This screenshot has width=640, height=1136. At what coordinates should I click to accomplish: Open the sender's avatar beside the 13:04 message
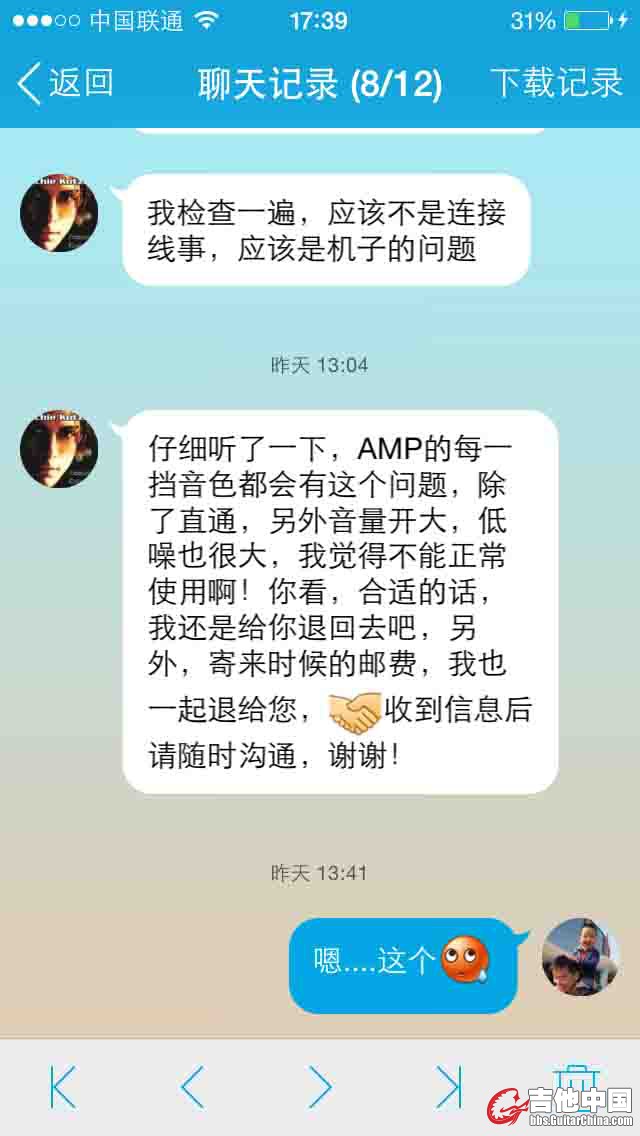coord(59,448)
